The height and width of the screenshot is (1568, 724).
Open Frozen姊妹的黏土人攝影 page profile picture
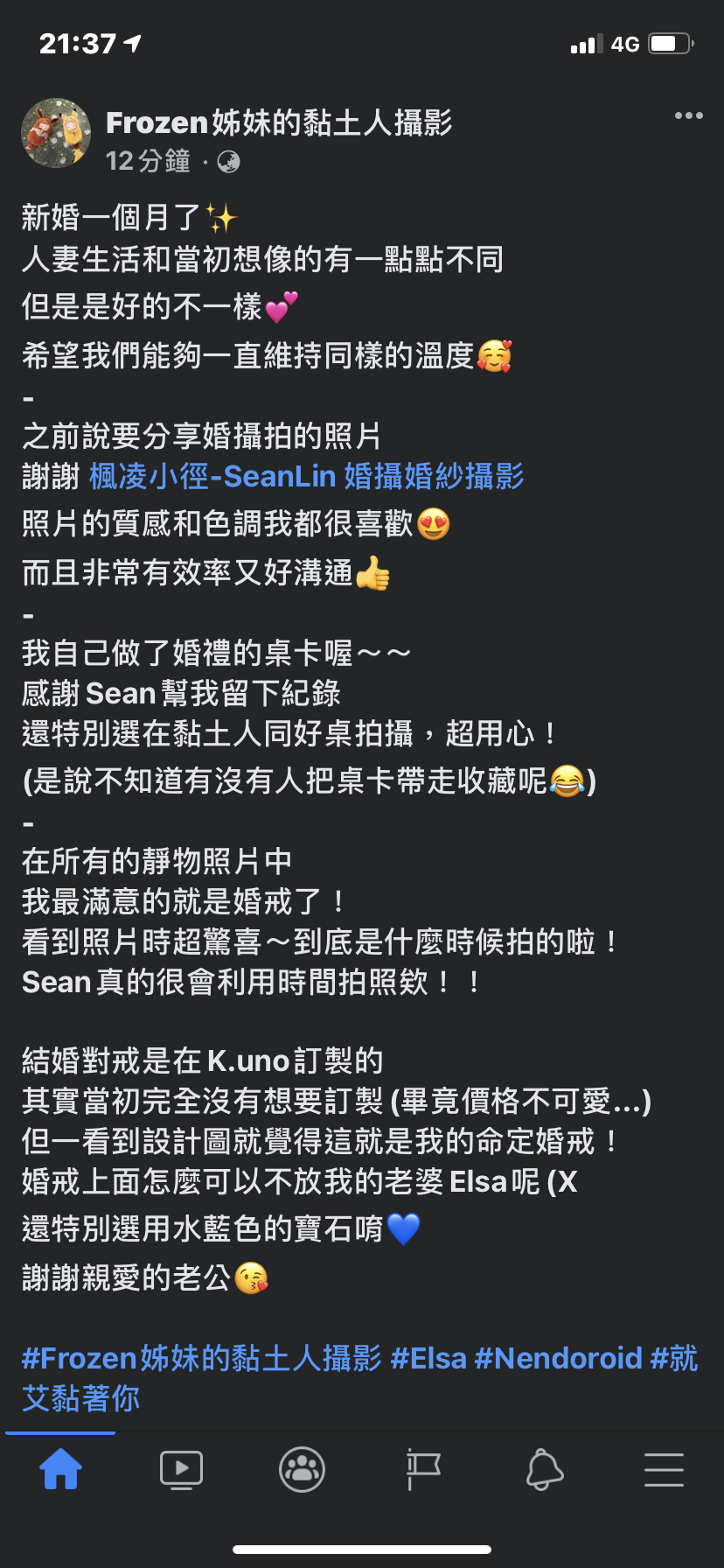56,133
